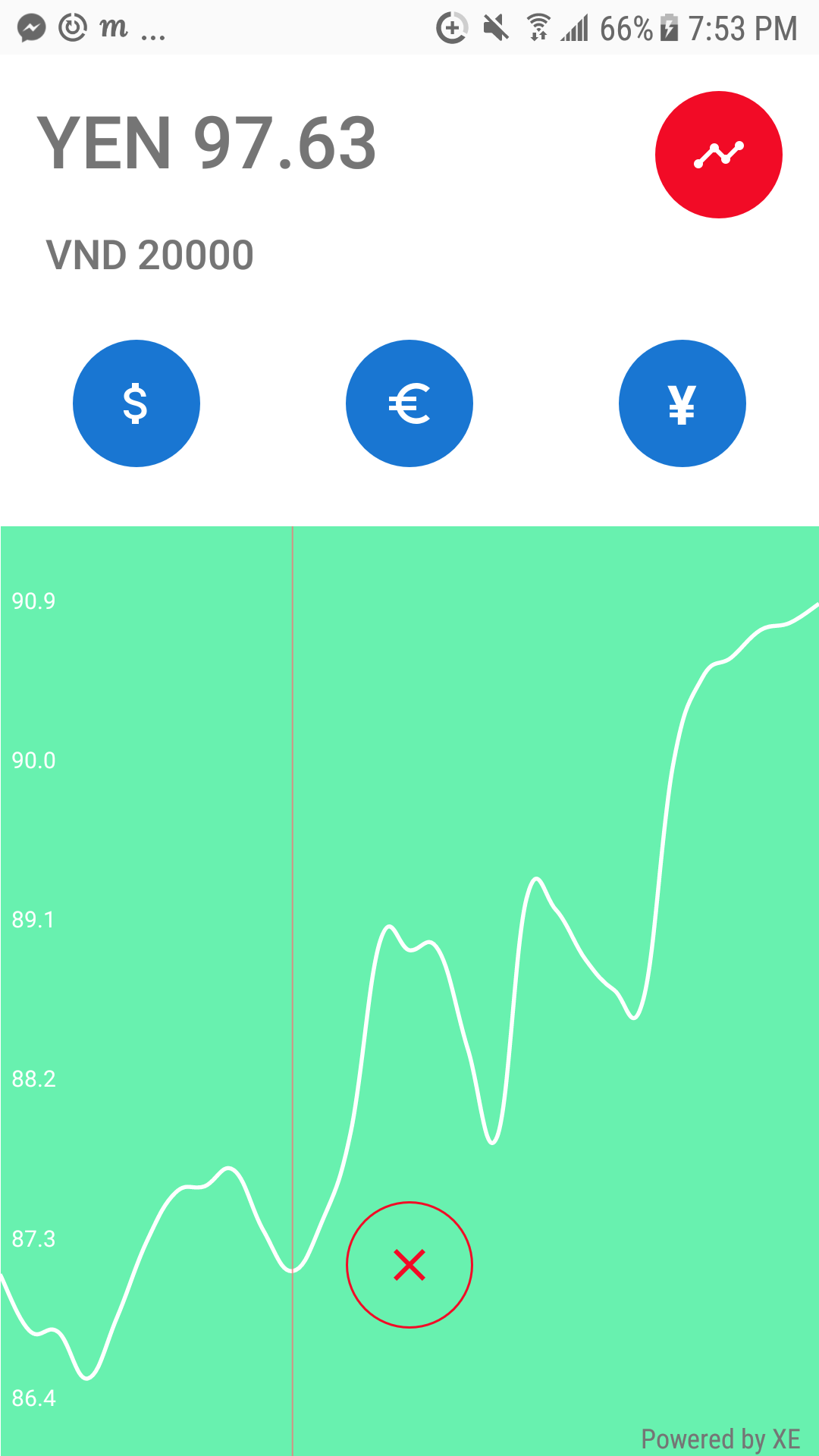Edit the VND 20000 amount
Viewport: 819px width, 1456px height.
pyautogui.click(x=150, y=255)
